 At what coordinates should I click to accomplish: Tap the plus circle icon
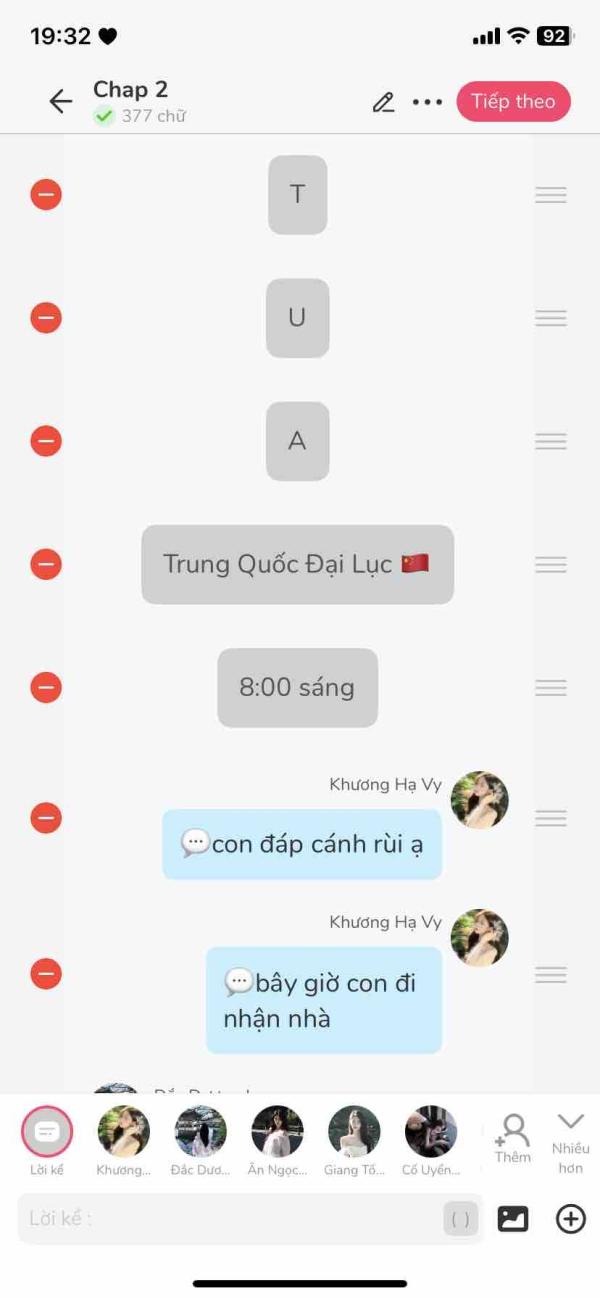click(571, 1219)
